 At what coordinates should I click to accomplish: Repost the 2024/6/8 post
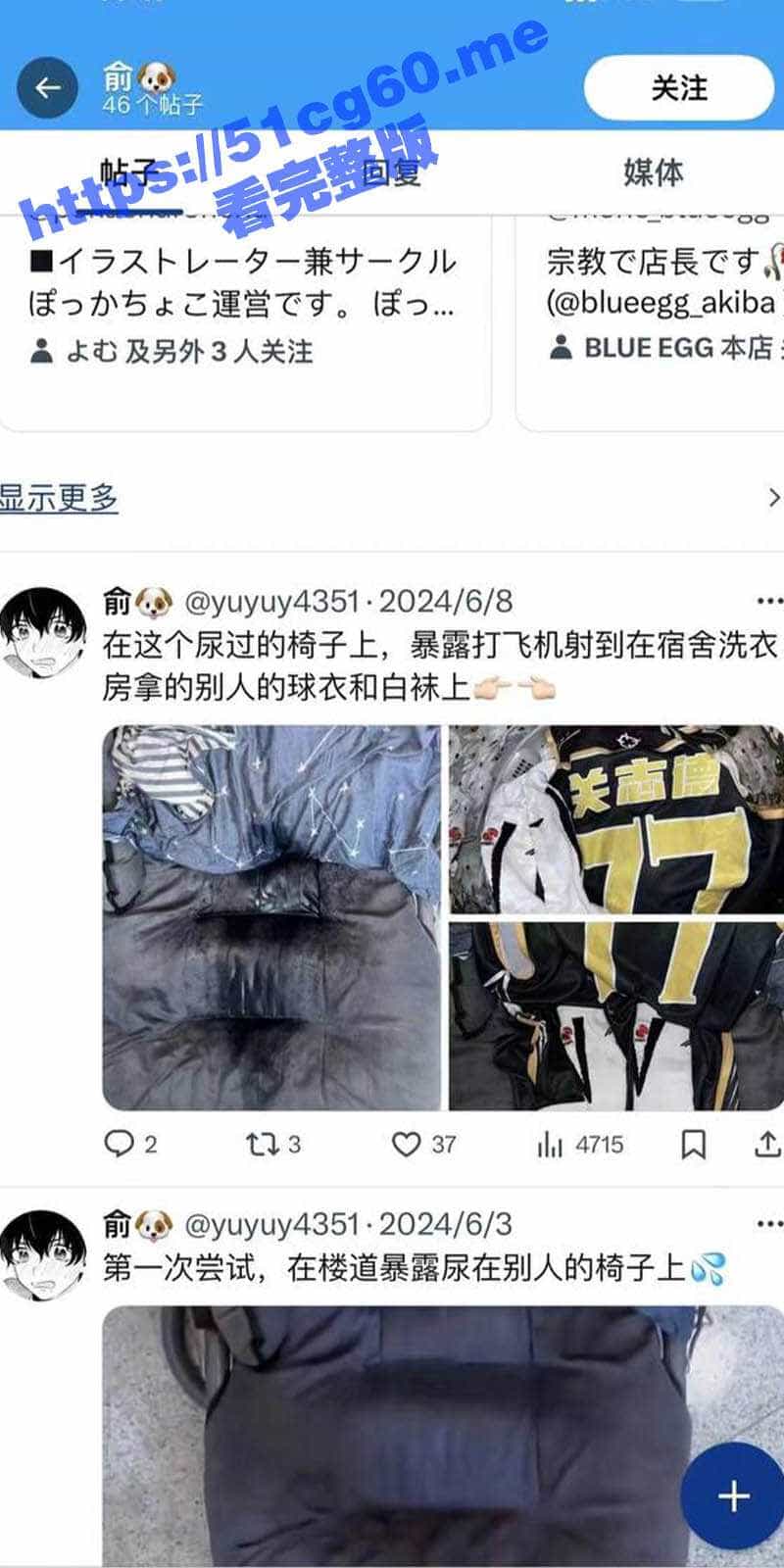(273, 1144)
